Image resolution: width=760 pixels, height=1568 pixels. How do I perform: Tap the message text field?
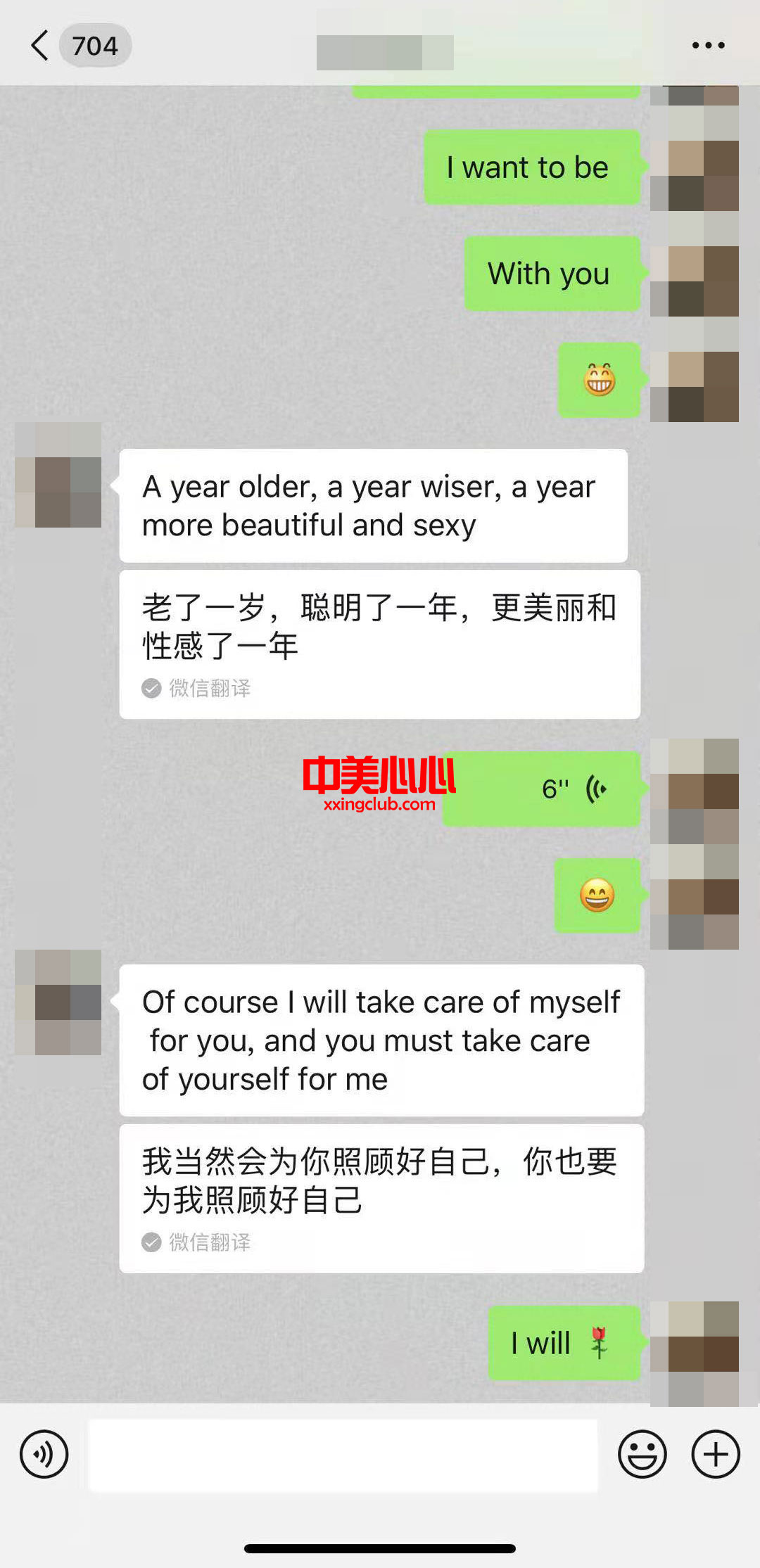click(343, 1455)
